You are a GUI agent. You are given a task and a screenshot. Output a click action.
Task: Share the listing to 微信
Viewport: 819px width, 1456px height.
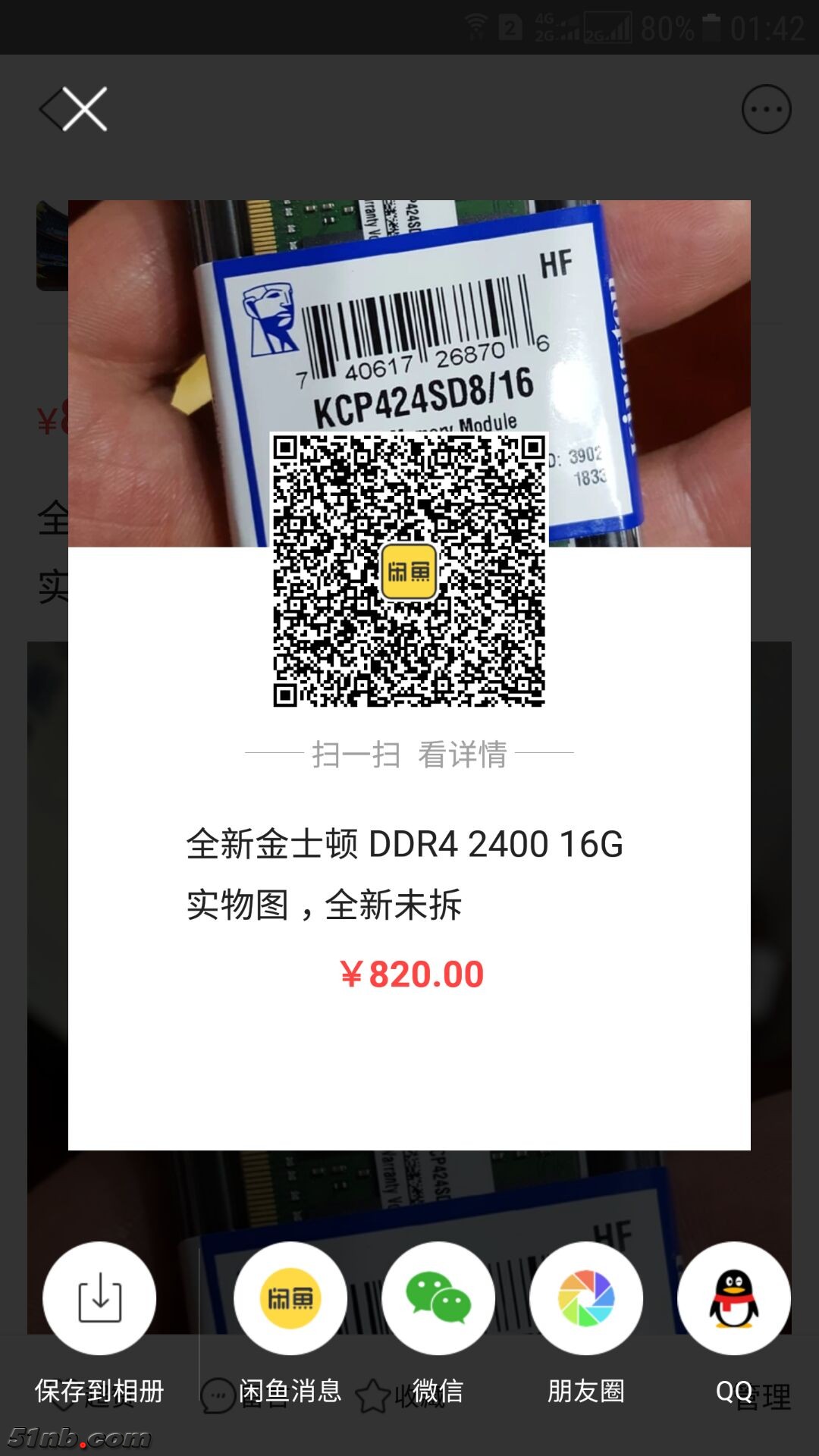(438, 1298)
